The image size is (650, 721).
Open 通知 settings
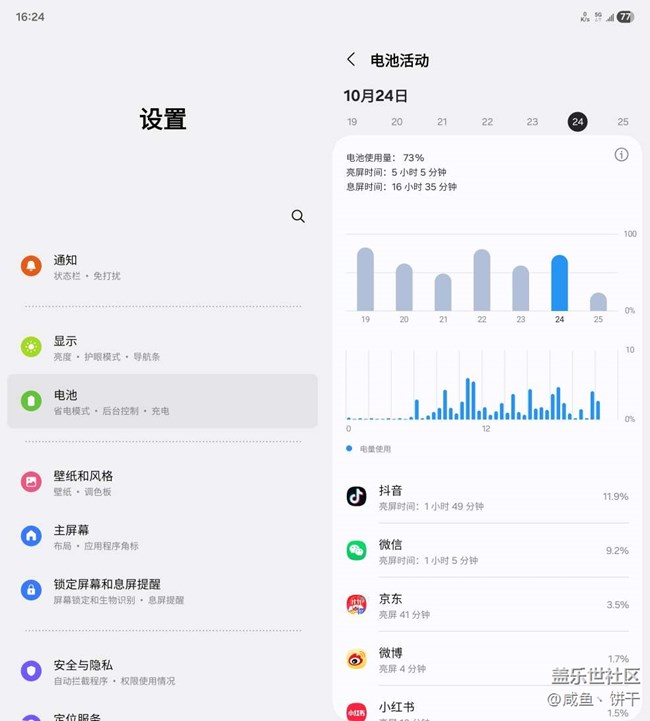[x=160, y=266]
